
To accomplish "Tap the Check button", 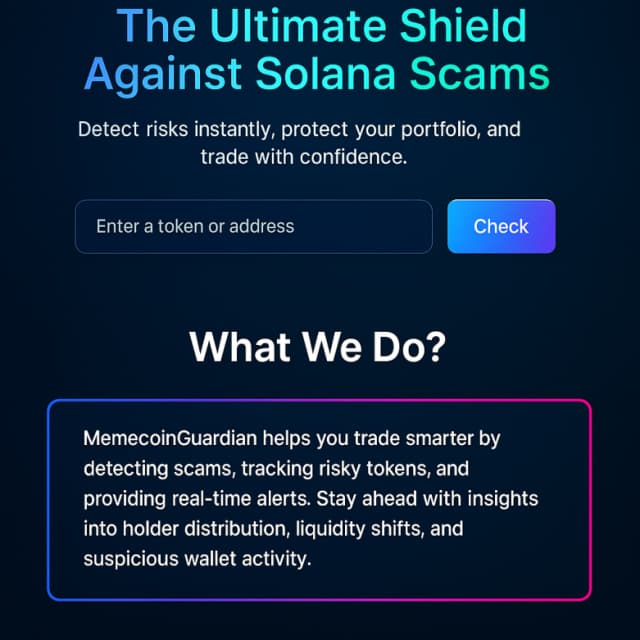I will click(501, 227).
